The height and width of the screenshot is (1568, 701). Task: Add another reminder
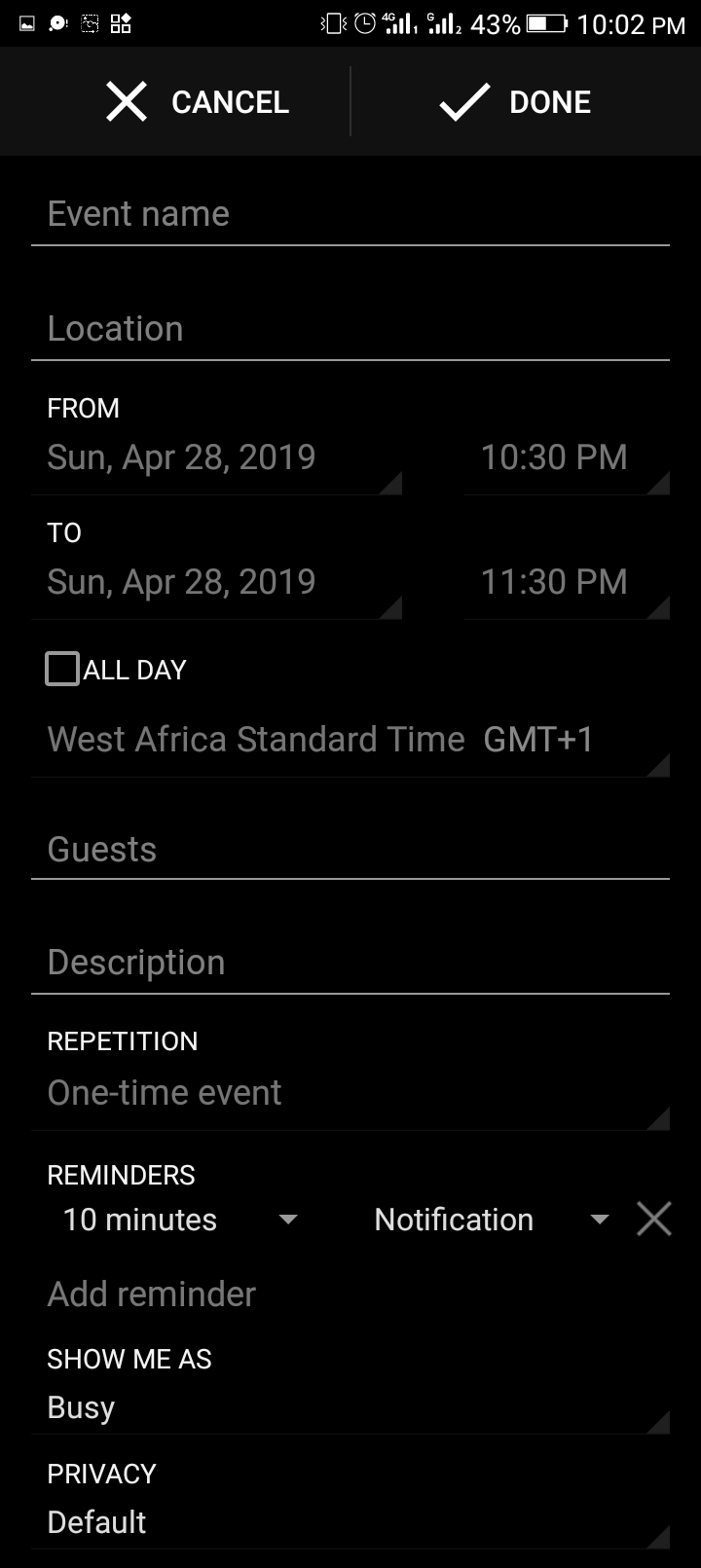(x=152, y=1295)
